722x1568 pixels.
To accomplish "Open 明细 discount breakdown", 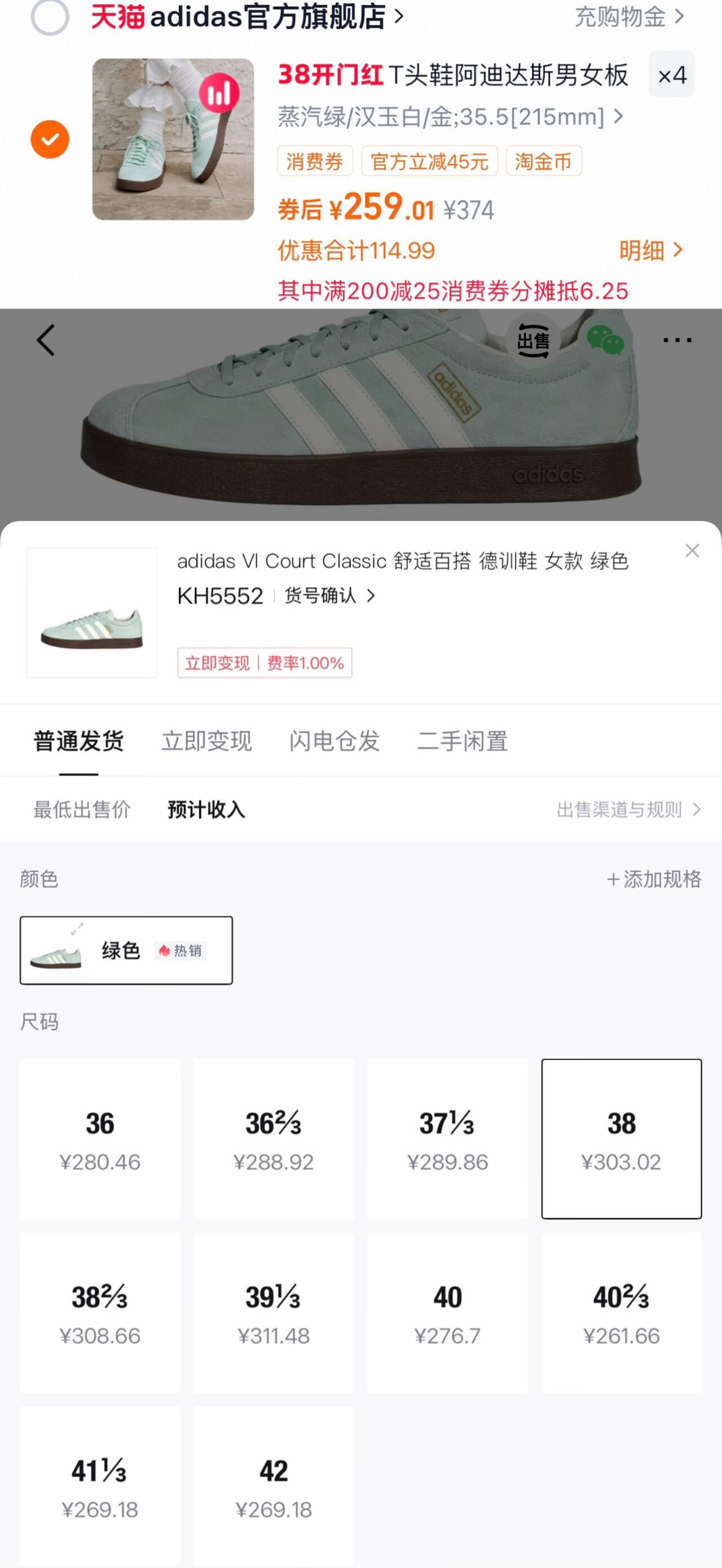I will click(650, 250).
